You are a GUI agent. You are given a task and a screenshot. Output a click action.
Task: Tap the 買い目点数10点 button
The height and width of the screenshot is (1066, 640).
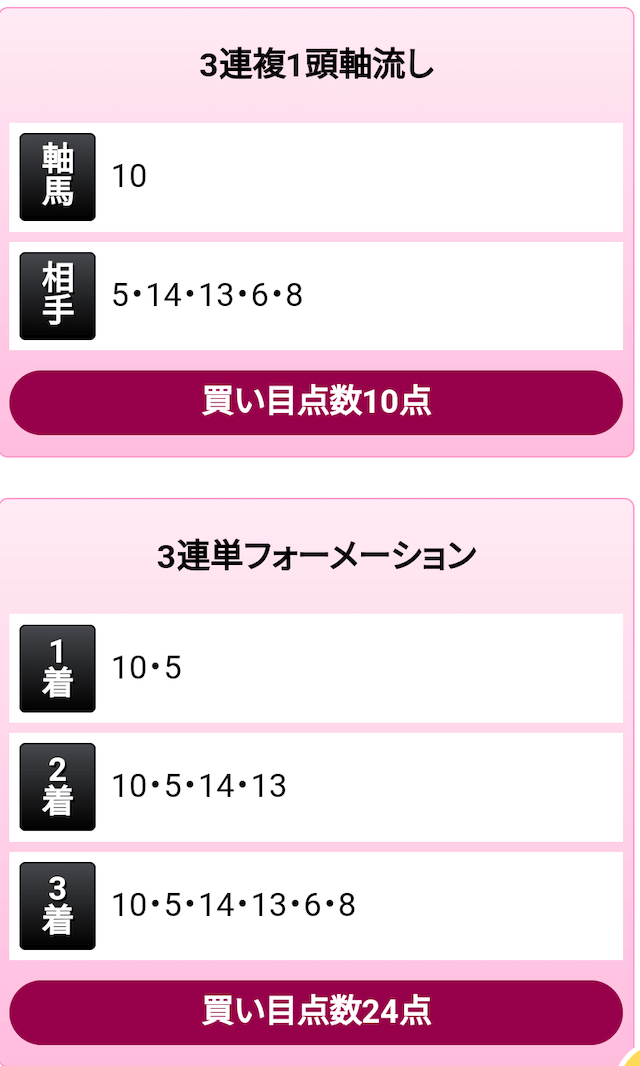[316, 402]
